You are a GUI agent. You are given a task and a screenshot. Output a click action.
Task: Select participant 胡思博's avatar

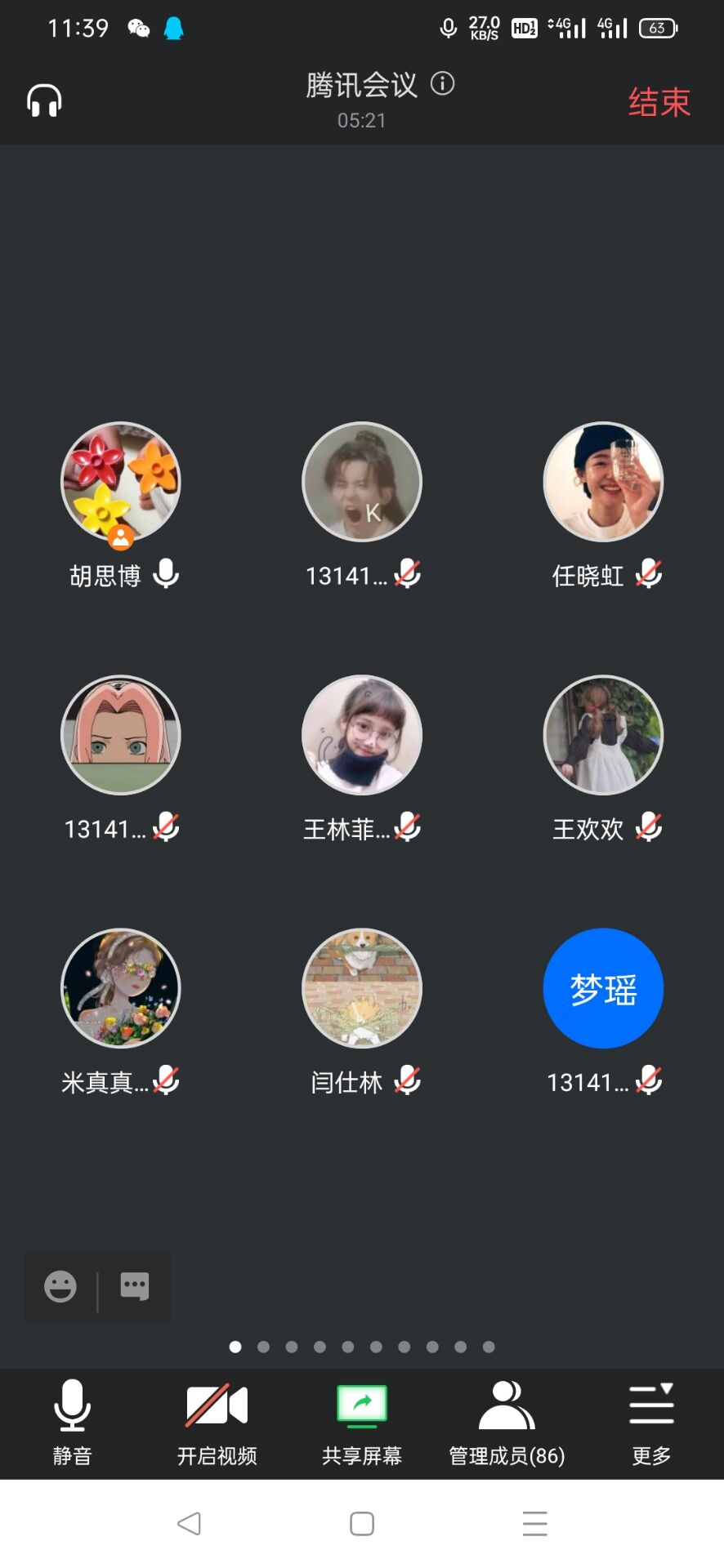click(x=121, y=482)
